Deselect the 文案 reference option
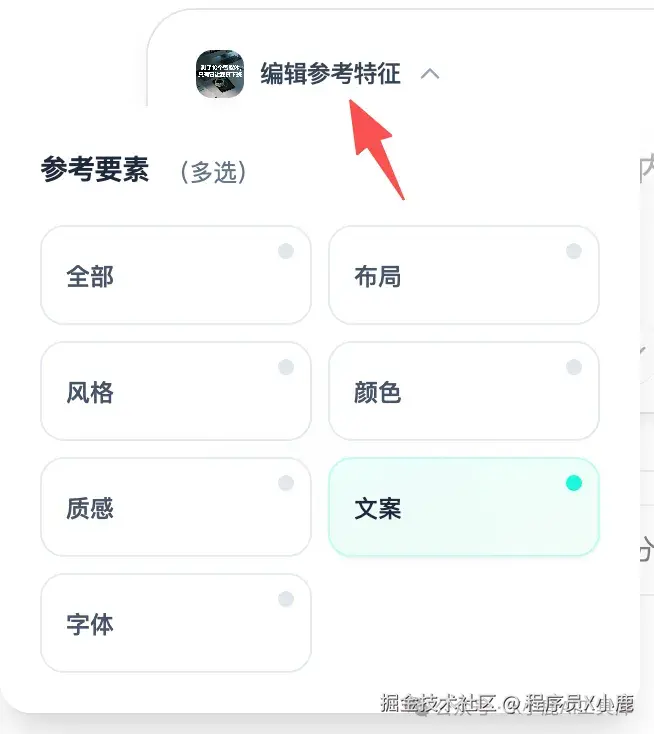Image resolution: width=654 pixels, height=734 pixels. click(464, 507)
